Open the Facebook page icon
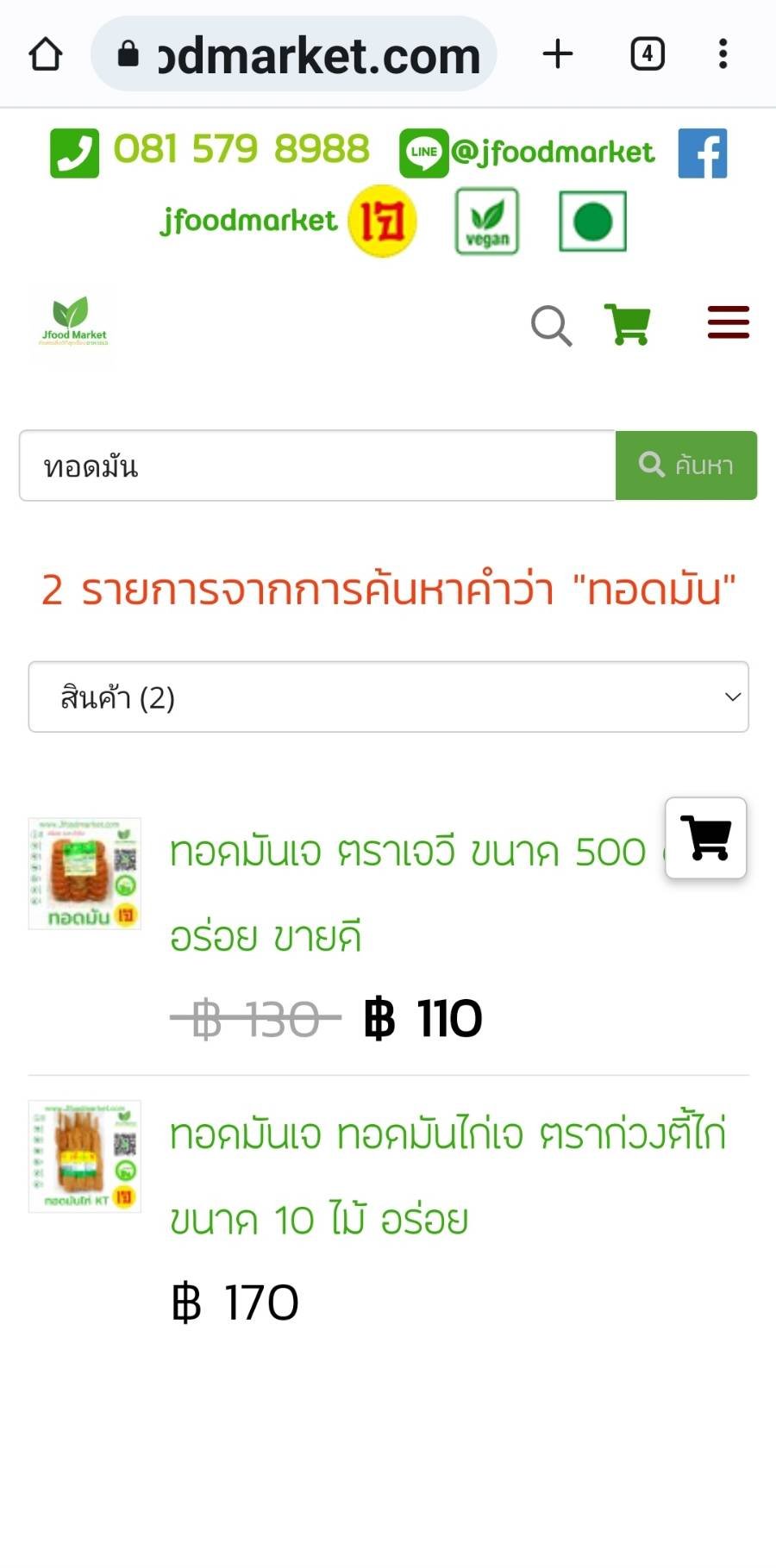The image size is (776, 1568). (702, 153)
